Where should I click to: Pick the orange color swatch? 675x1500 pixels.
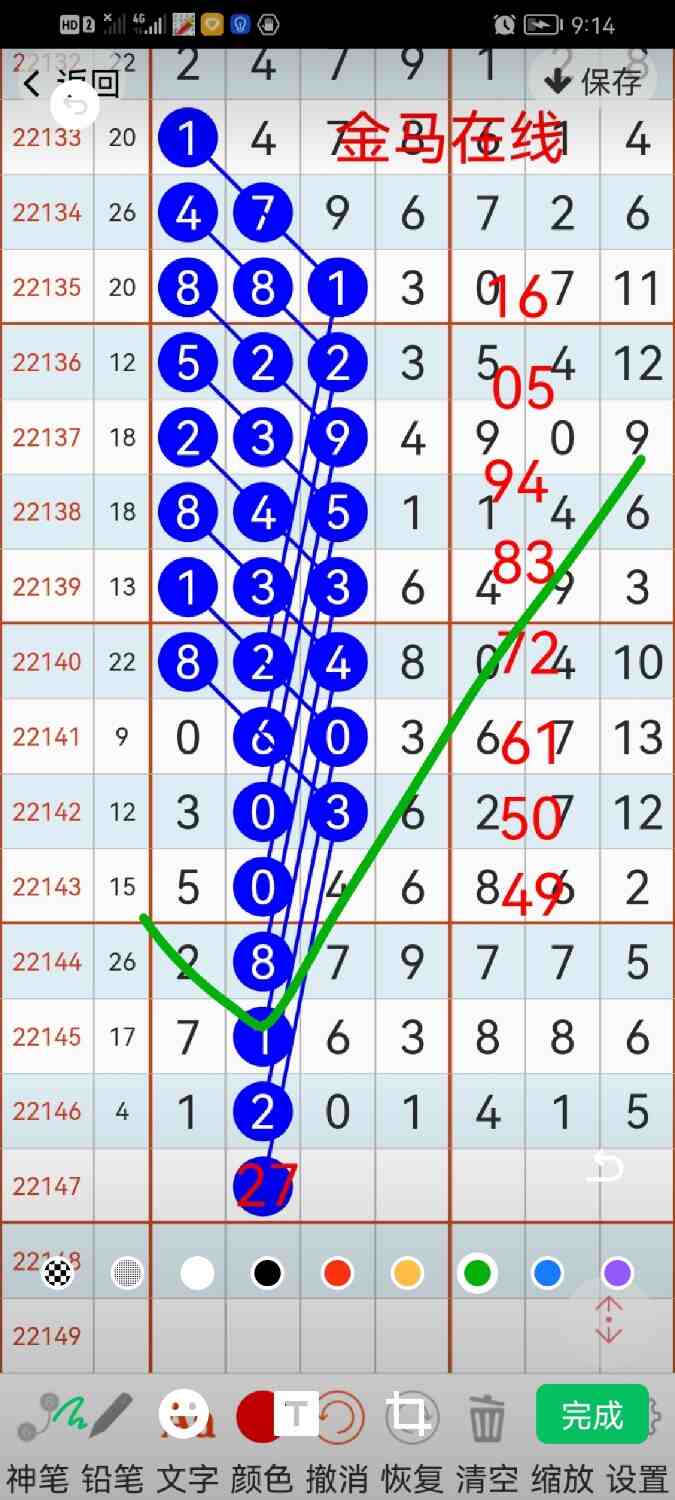[x=407, y=1273]
